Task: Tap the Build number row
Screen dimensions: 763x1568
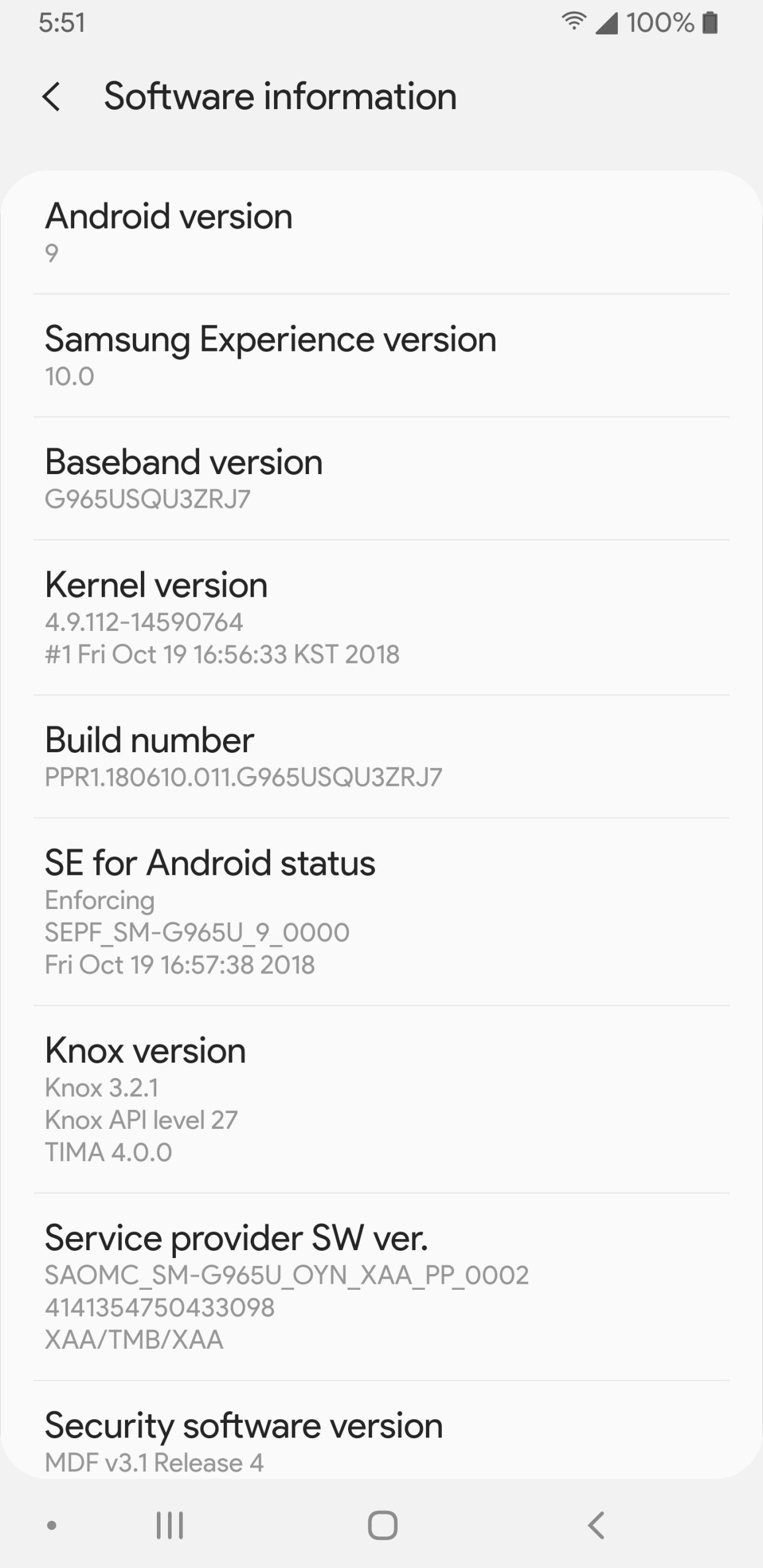Action: pos(380,756)
